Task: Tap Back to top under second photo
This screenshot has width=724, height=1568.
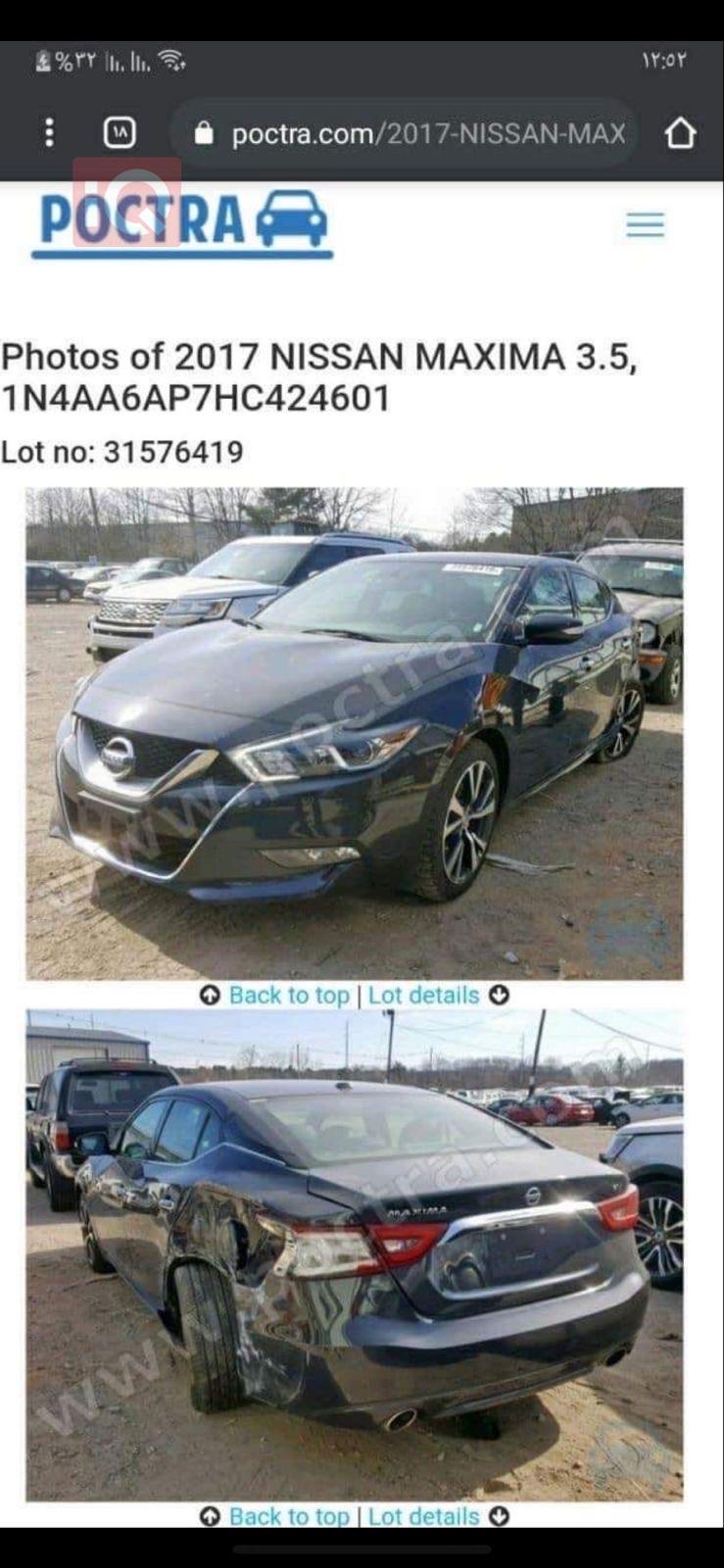Action: point(288,1516)
